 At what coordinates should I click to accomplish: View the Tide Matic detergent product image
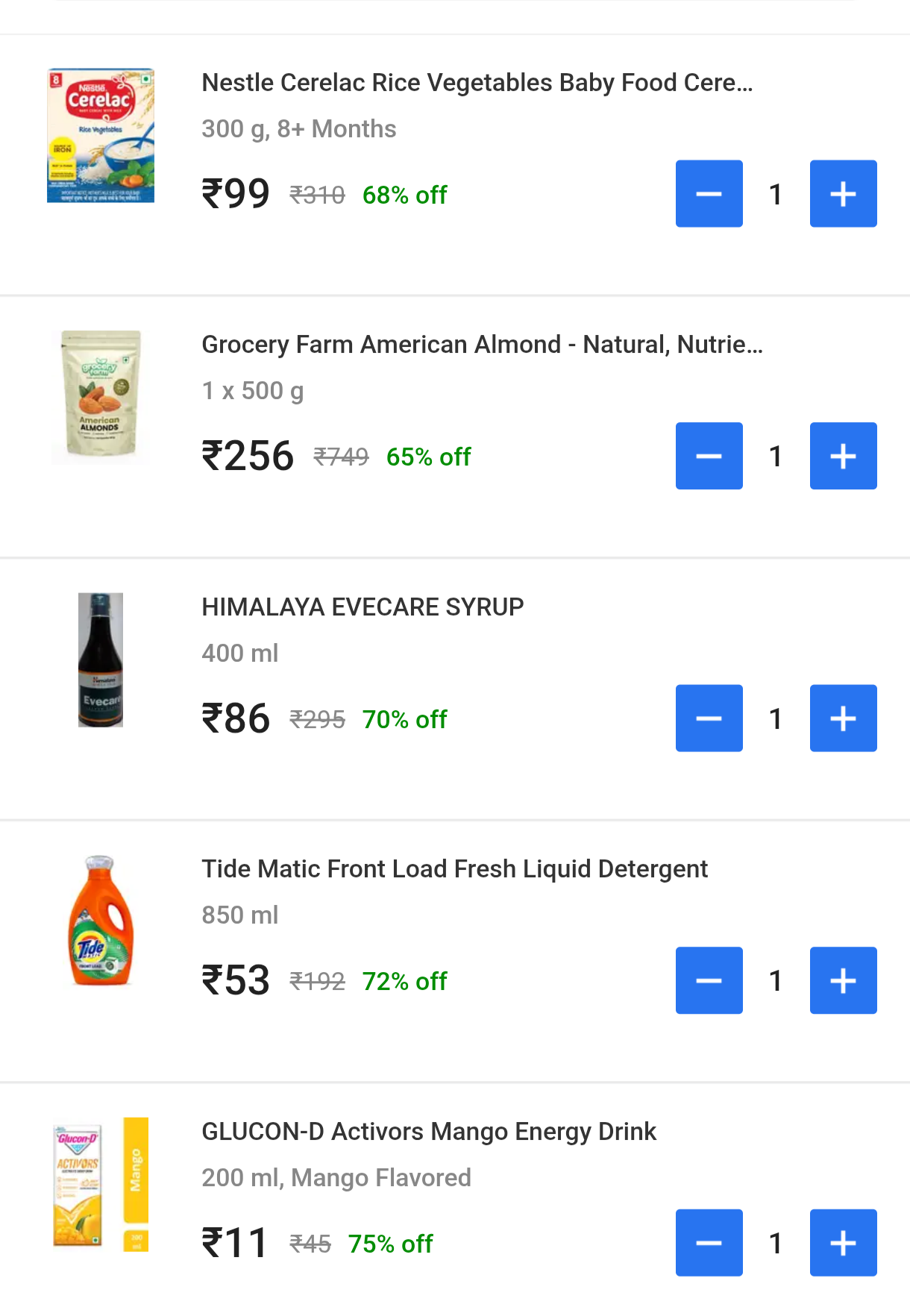(101, 921)
